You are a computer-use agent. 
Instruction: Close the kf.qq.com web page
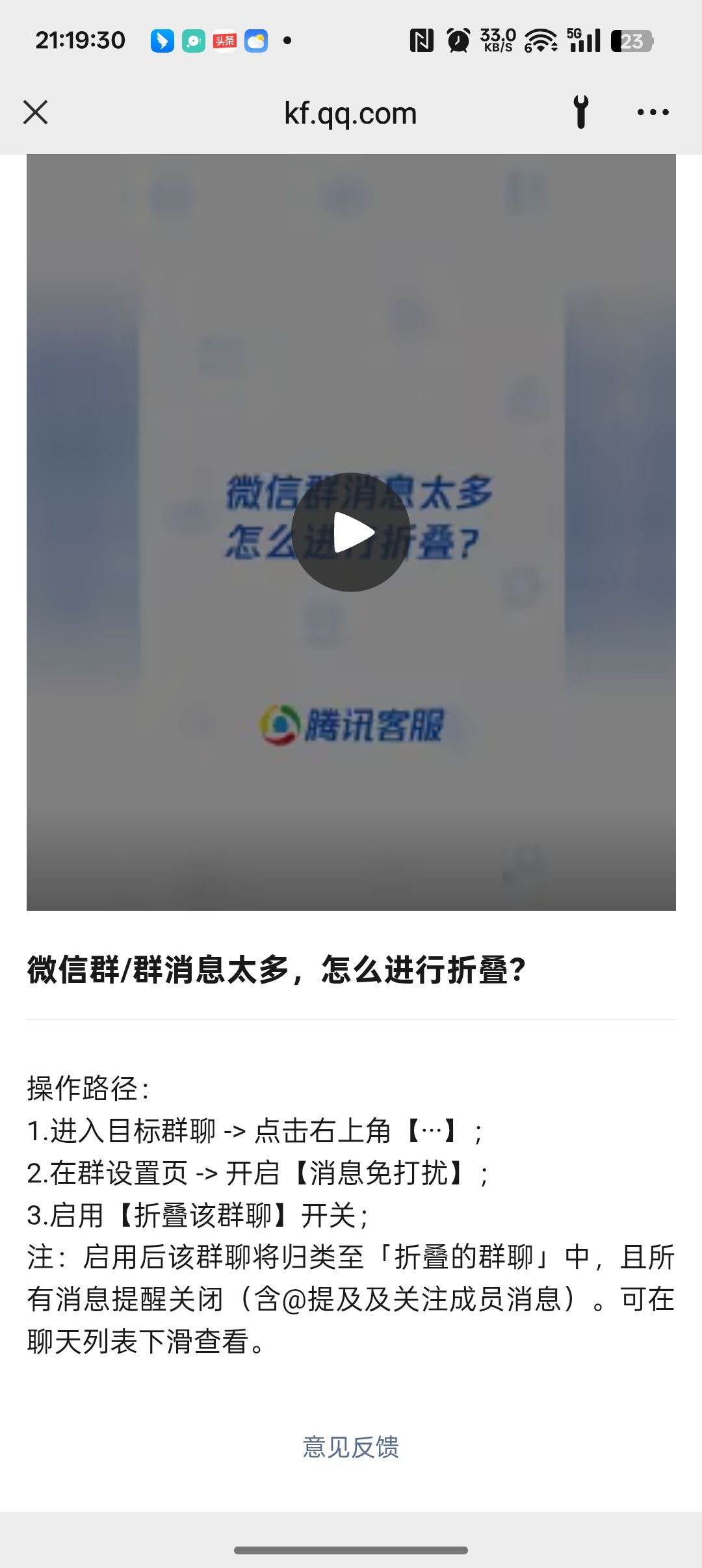click(36, 112)
